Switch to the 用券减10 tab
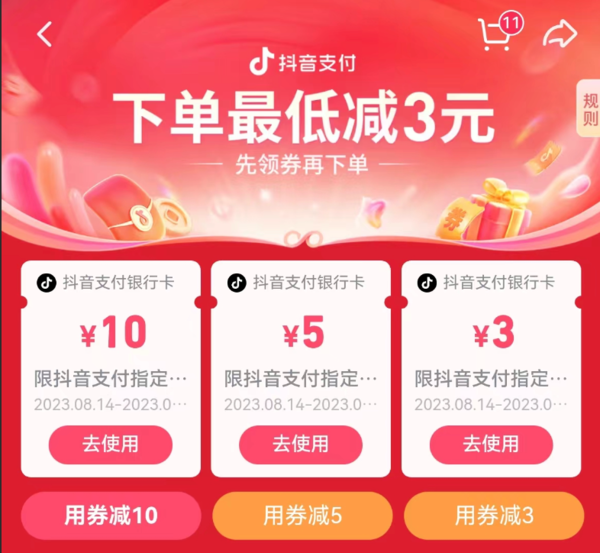The height and width of the screenshot is (553, 600). coord(111,516)
